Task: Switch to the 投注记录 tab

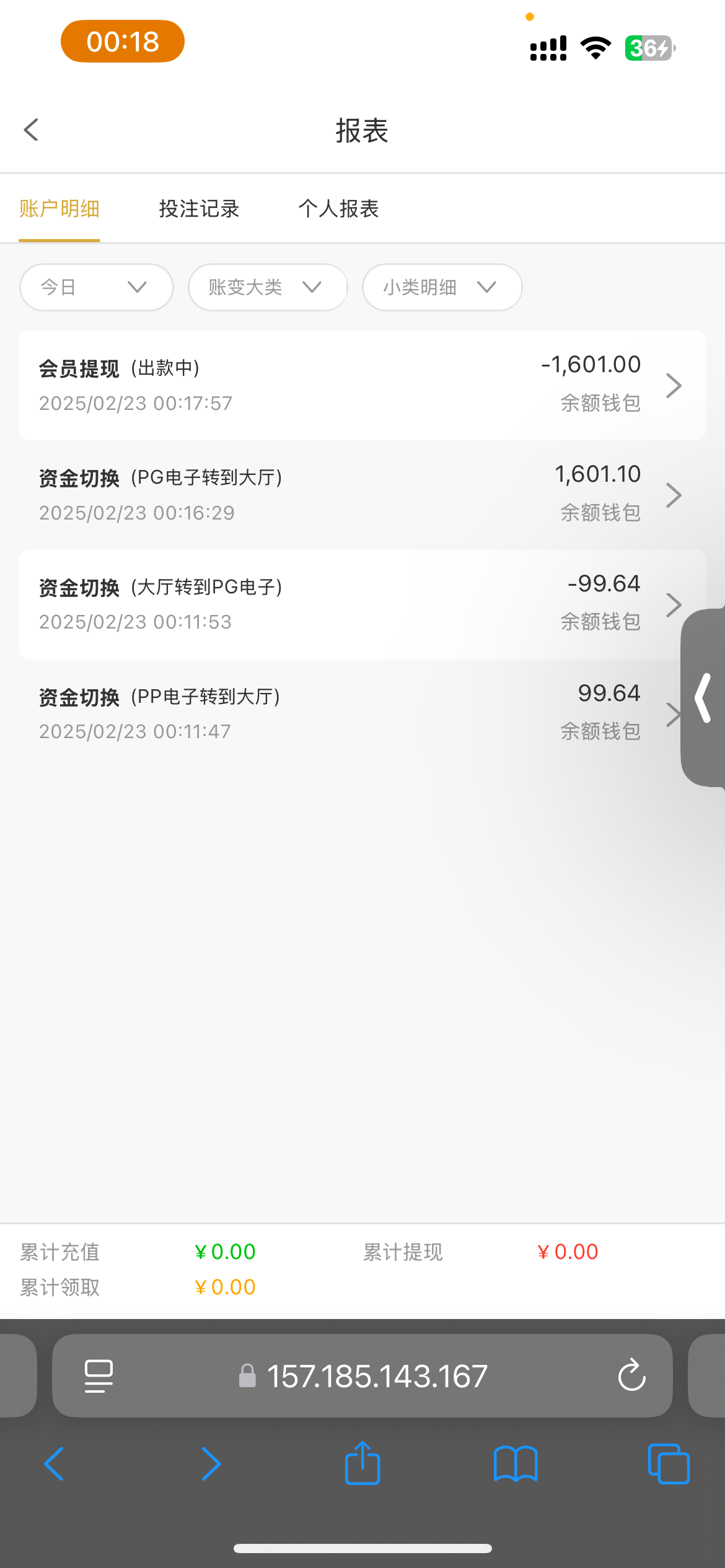Action: coord(199,209)
